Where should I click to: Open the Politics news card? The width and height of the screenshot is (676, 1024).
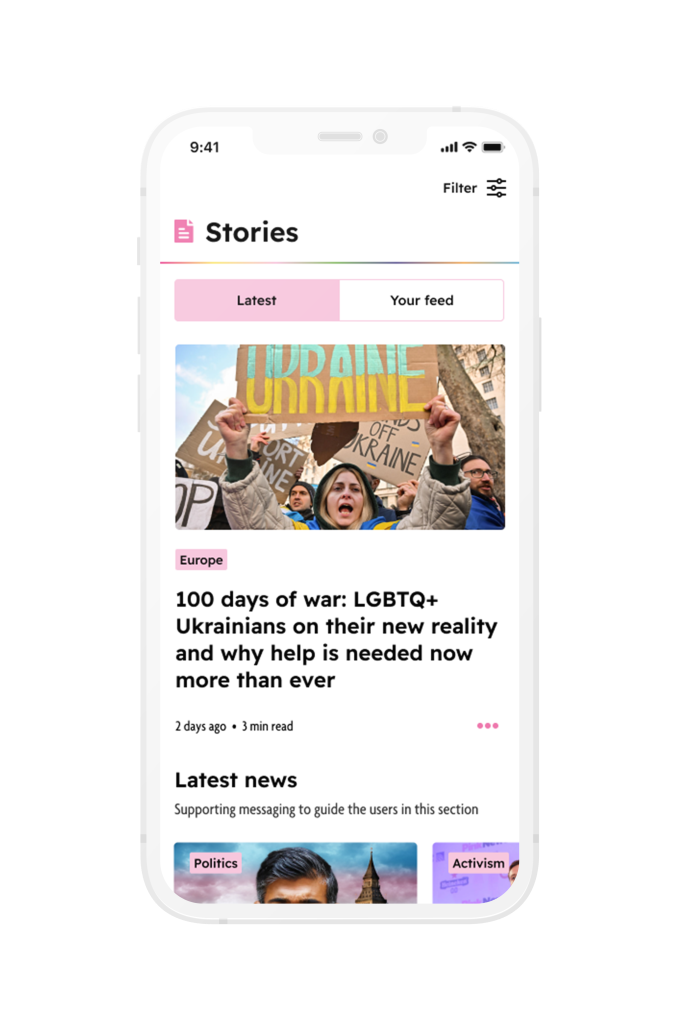[295, 872]
